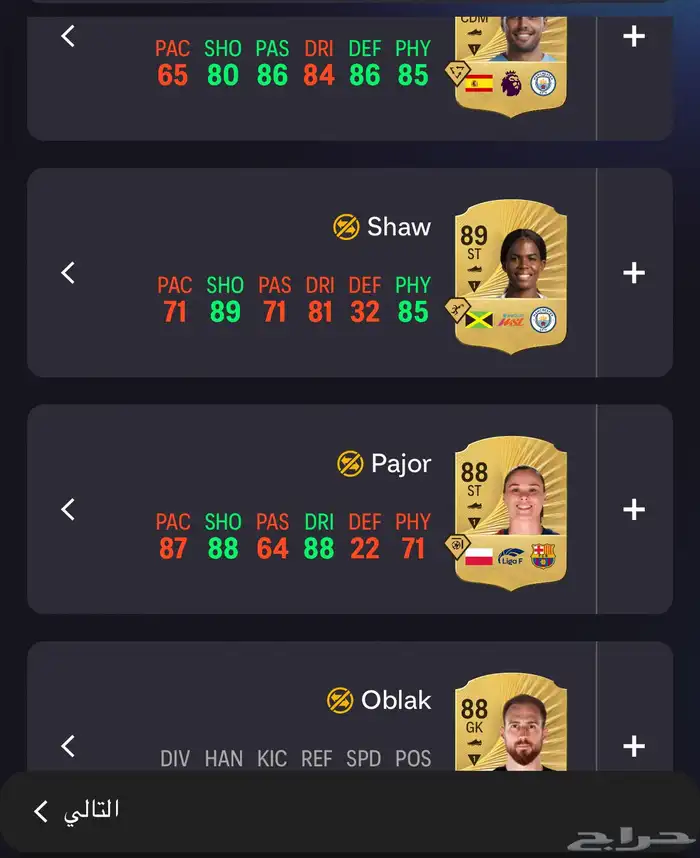Open Oblak's 88 GK card

point(511,722)
